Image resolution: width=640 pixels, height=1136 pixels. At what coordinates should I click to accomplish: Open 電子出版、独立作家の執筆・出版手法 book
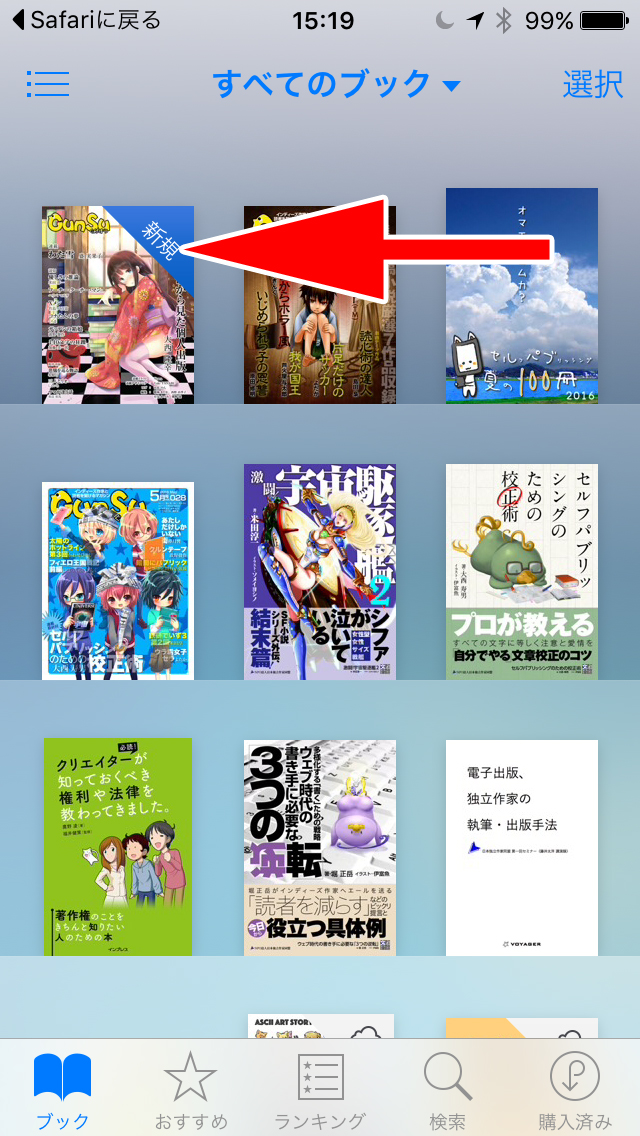522,848
